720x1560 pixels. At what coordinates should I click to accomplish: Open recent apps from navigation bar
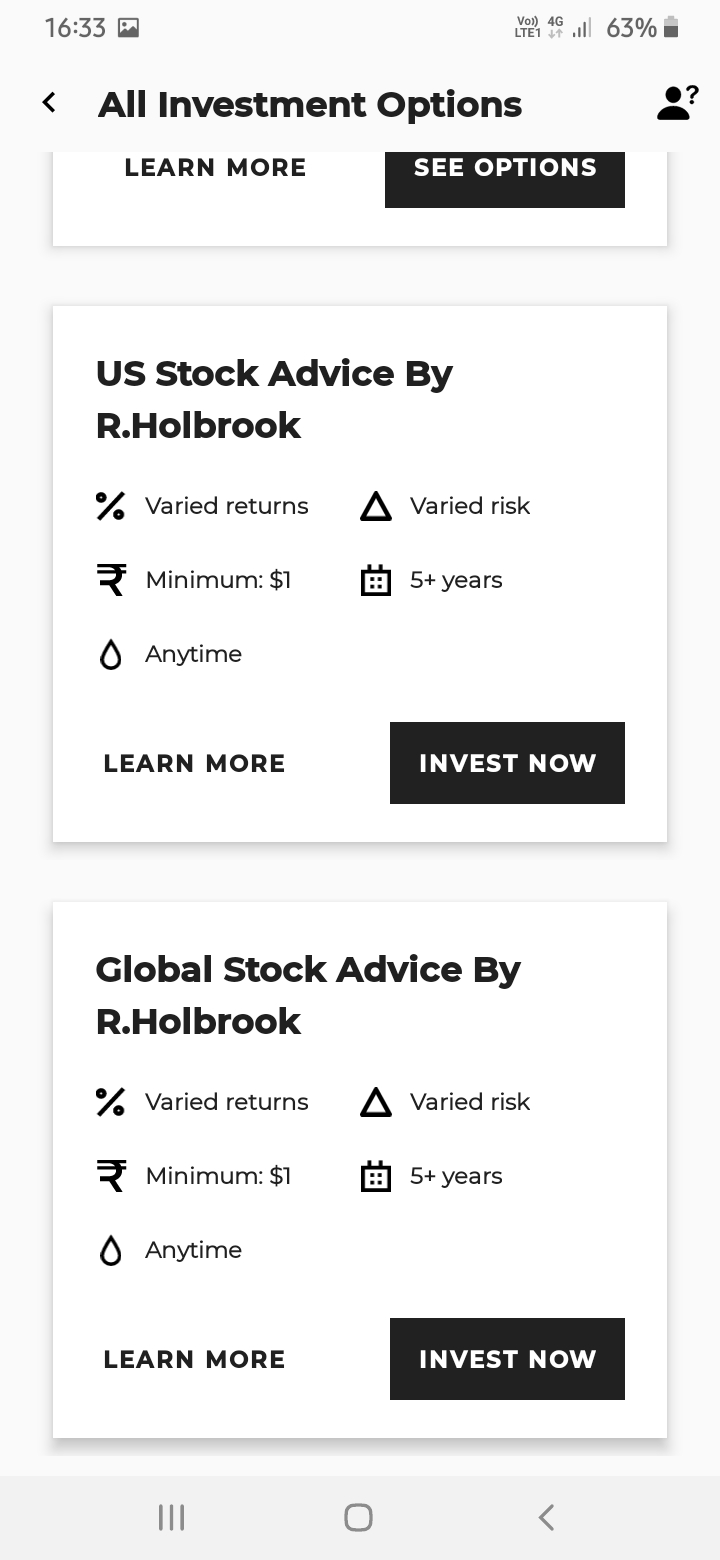click(x=172, y=1518)
